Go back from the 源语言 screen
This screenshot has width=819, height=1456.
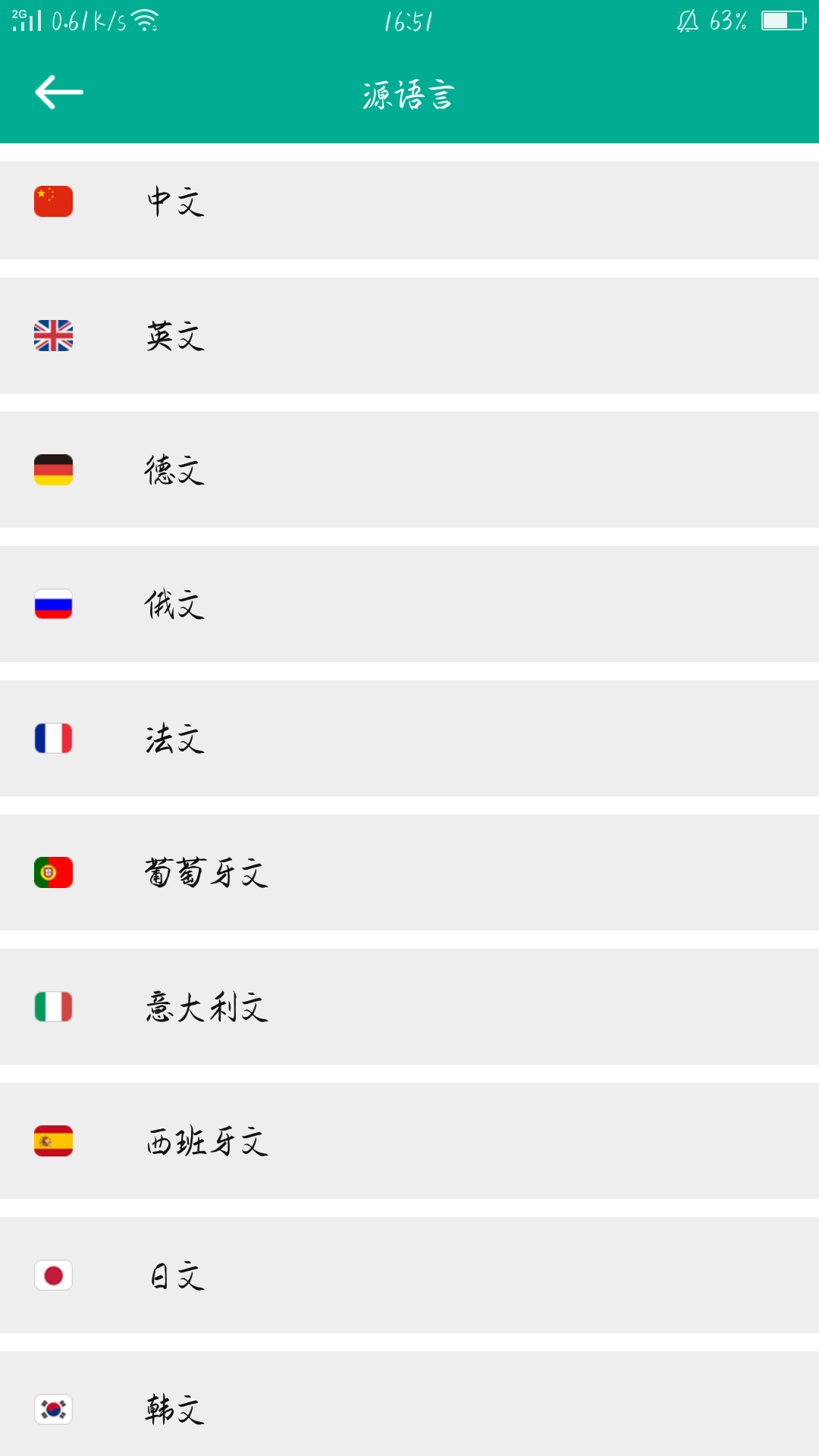pyautogui.click(x=59, y=93)
